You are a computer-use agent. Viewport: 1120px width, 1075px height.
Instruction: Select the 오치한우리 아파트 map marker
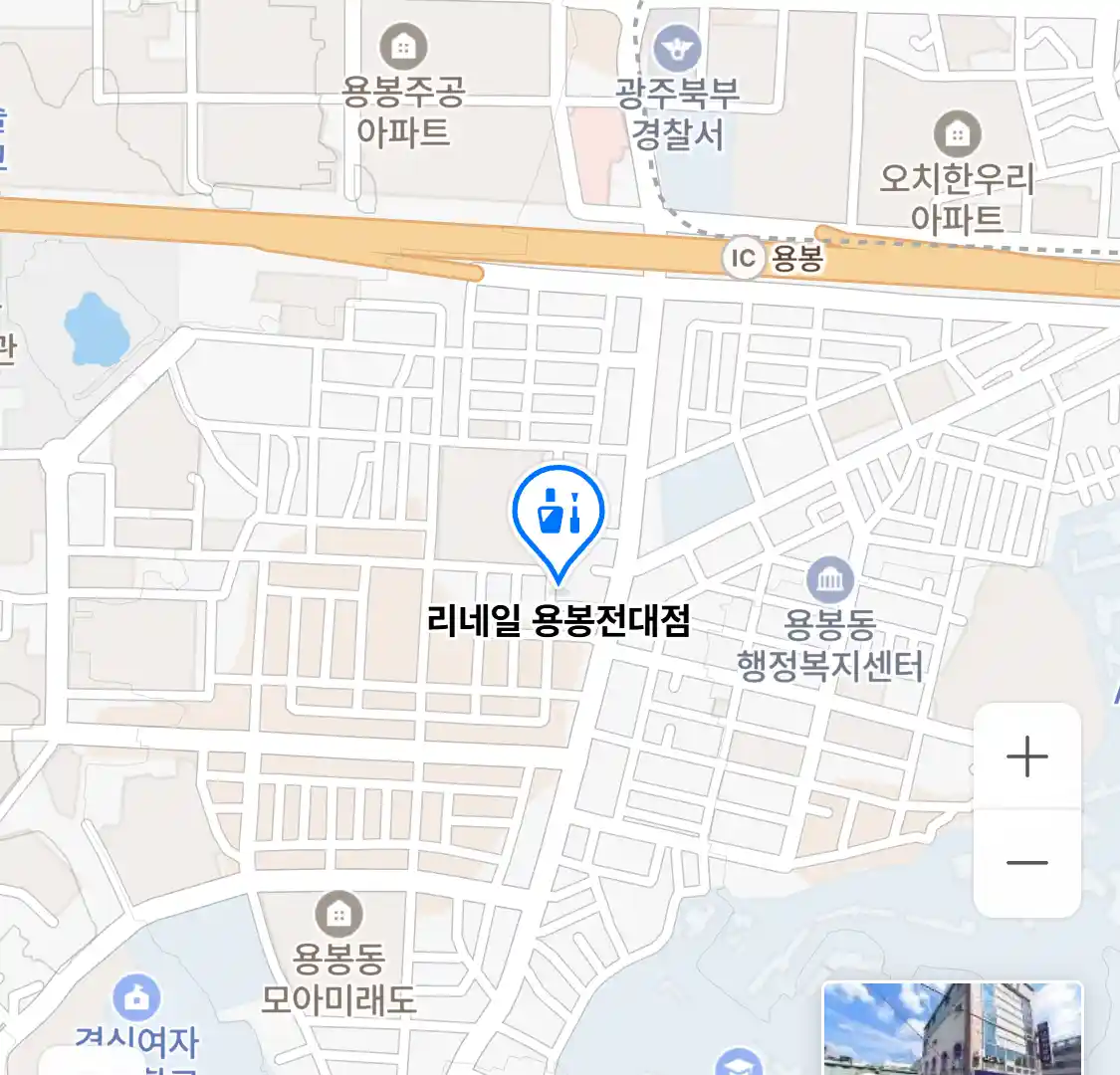957,134
